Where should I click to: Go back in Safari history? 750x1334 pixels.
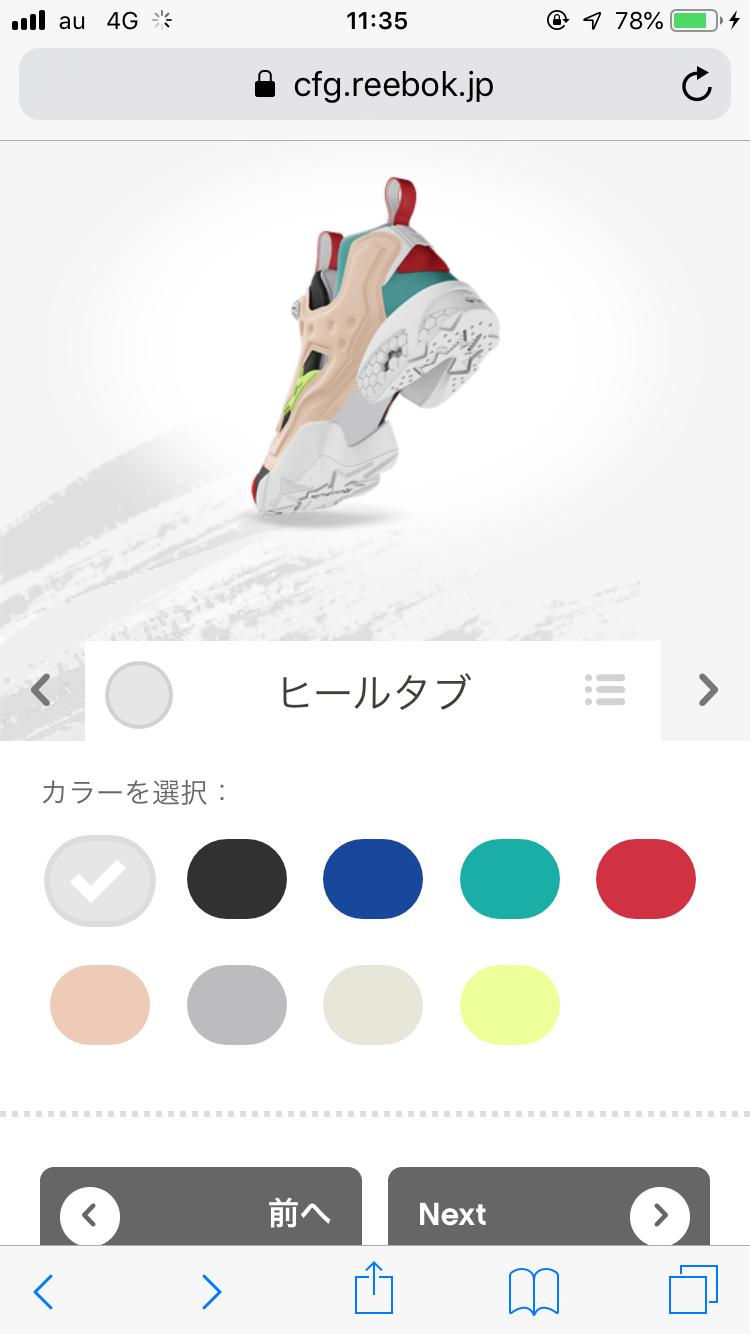pyautogui.click(x=43, y=1291)
